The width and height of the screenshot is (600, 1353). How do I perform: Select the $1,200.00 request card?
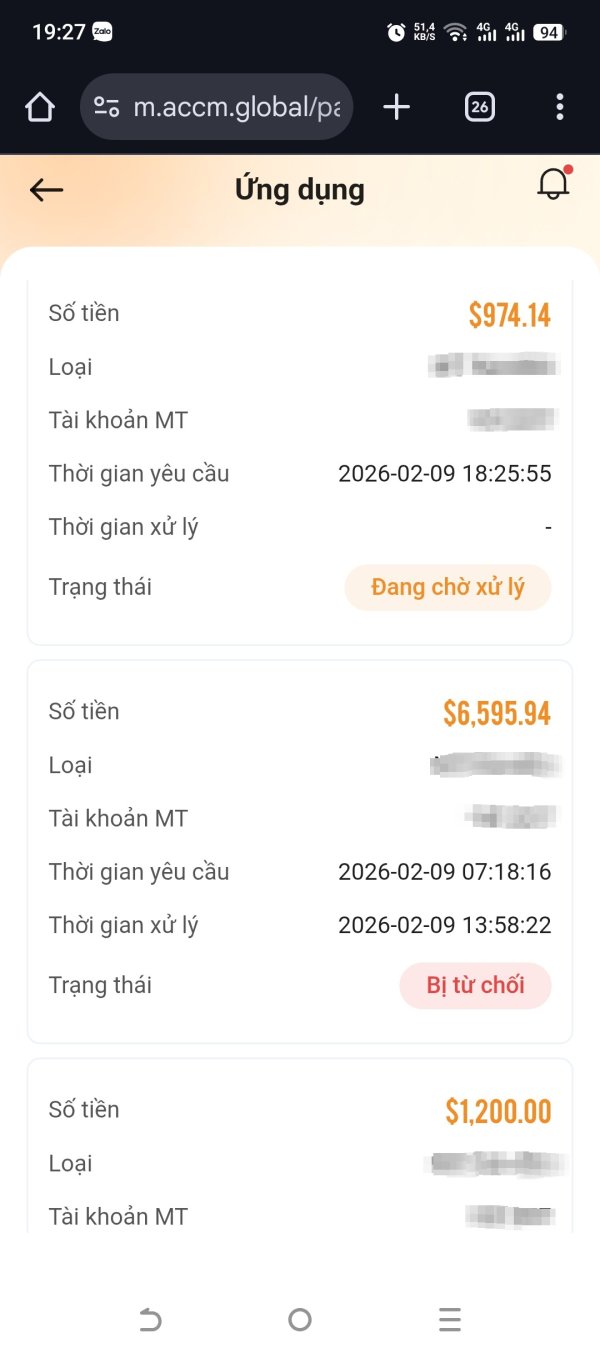tap(300, 1150)
